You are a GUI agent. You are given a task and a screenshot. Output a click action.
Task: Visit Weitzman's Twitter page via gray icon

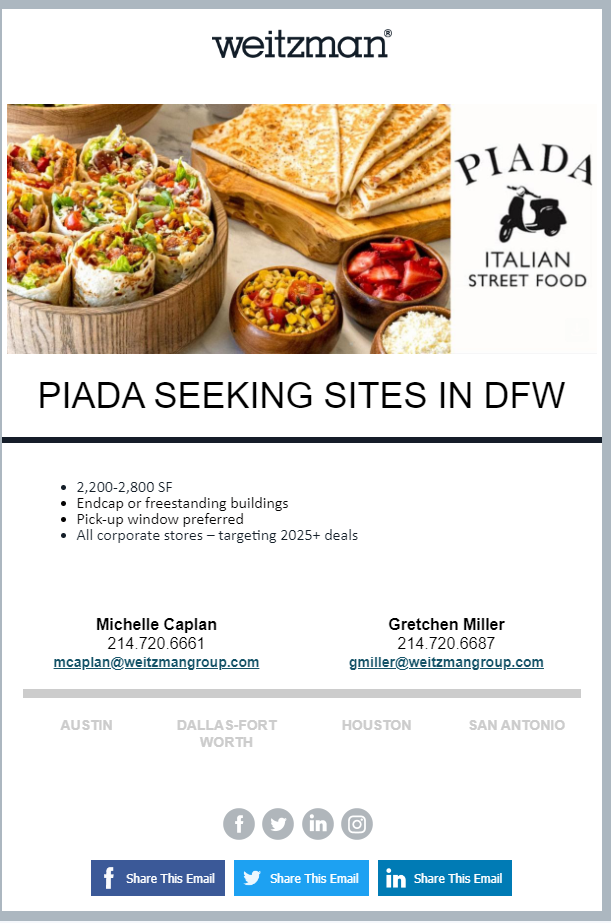tap(278, 824)
